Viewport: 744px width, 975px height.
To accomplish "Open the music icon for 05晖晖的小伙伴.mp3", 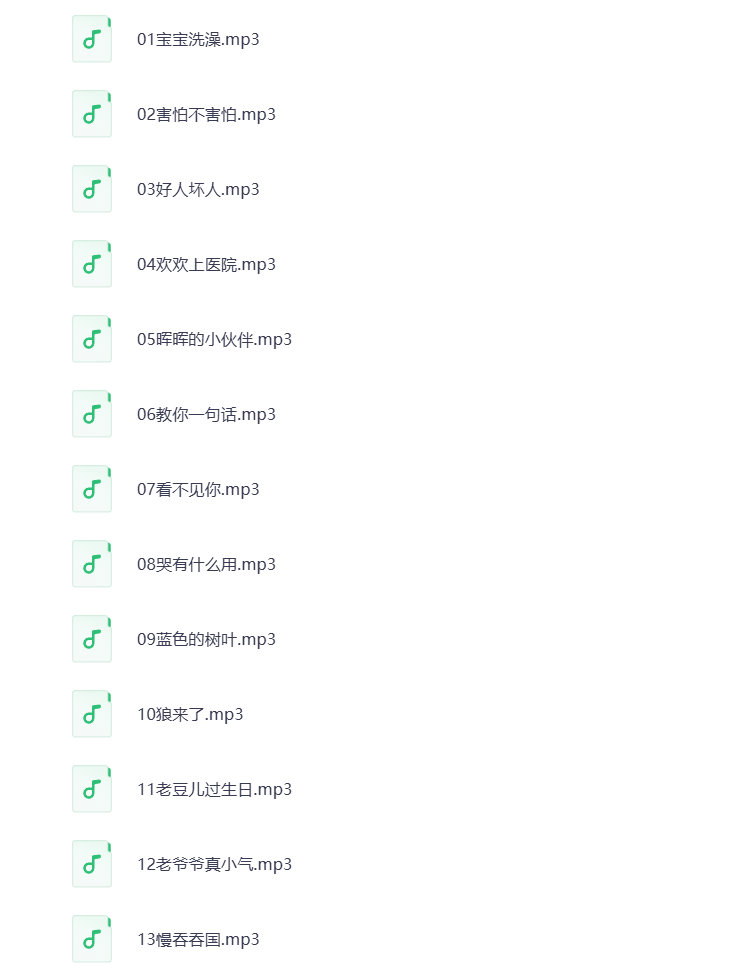I will [x=91, y=338].
